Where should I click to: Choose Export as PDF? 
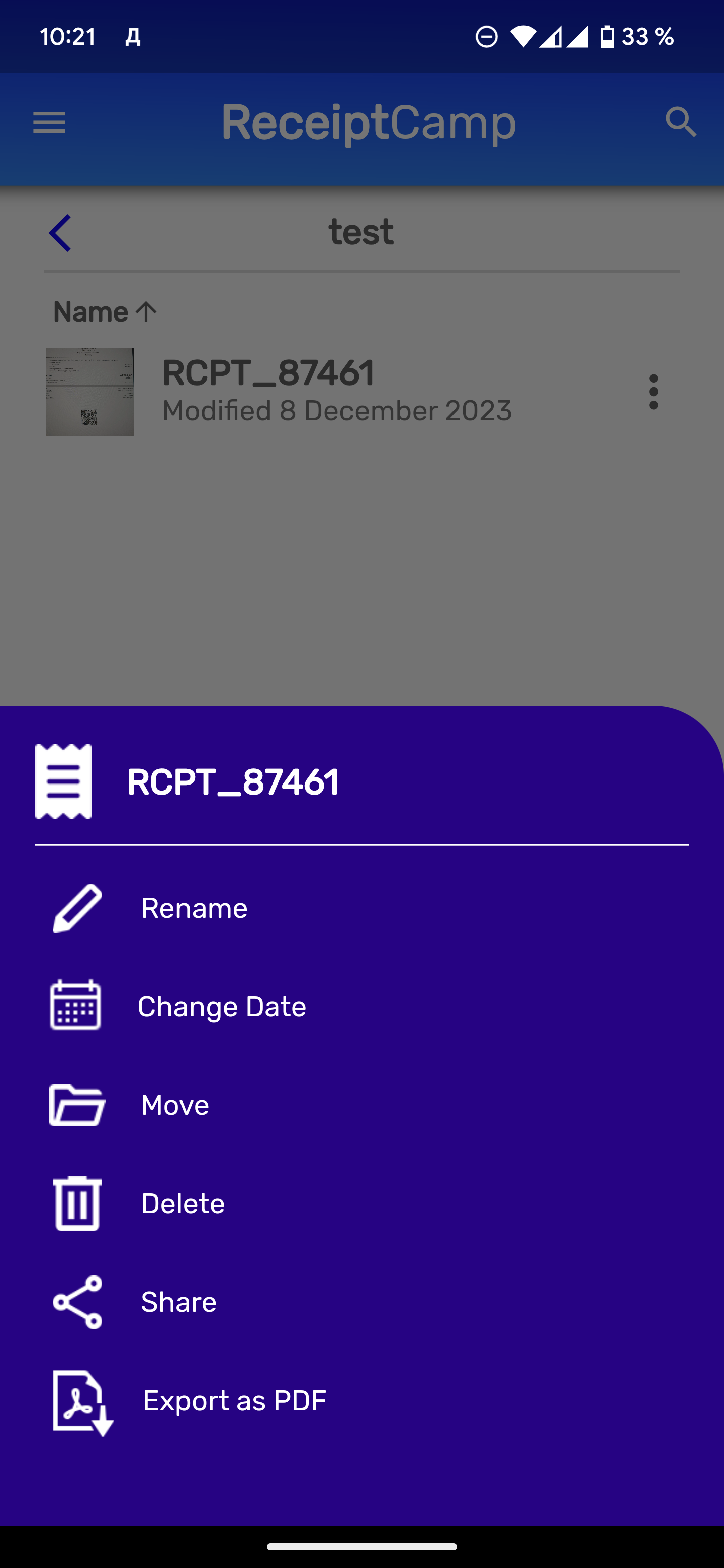[234, 1401]
